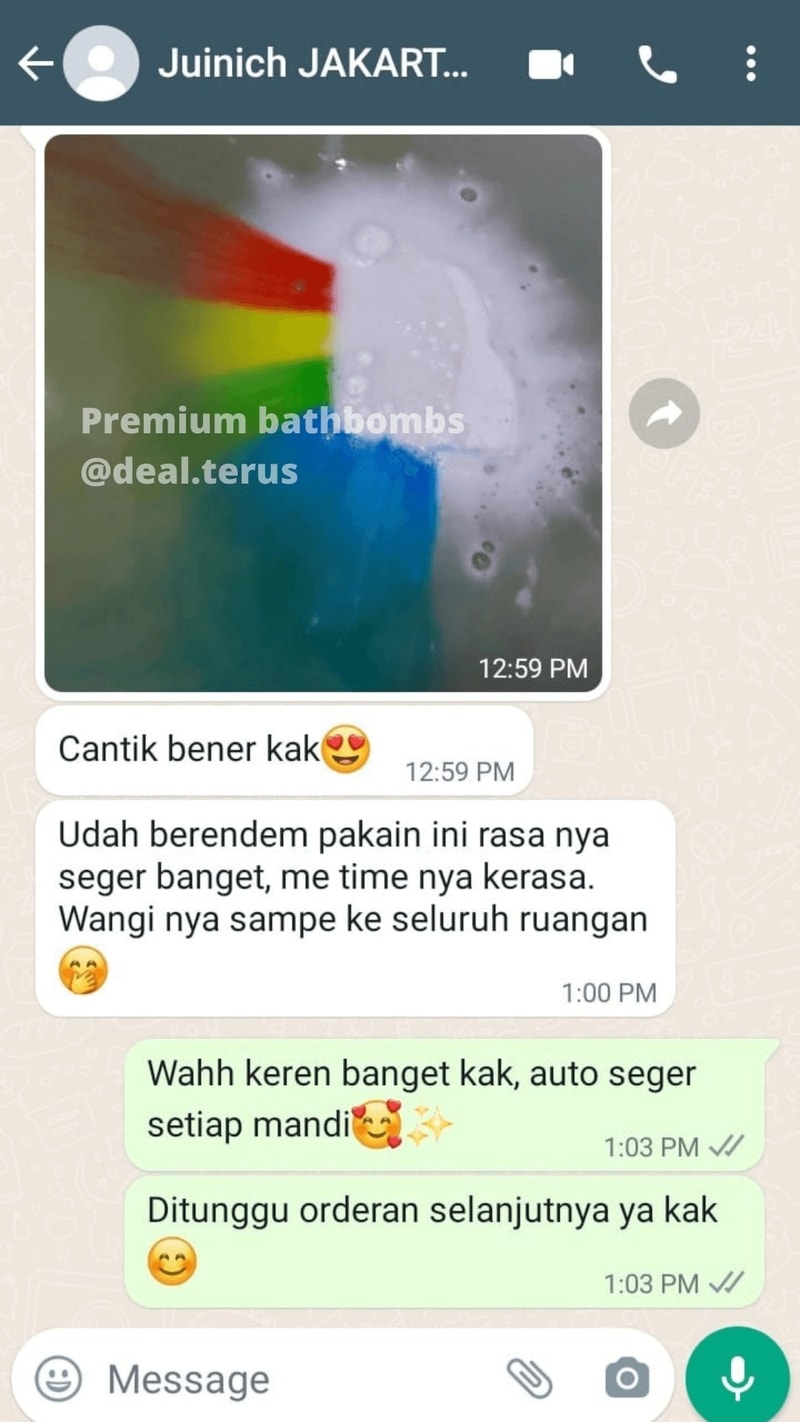The width and height of the screenshot is (800, 1422).
Task: Open the camera from message bar
Action: [x=627, y=1379]
